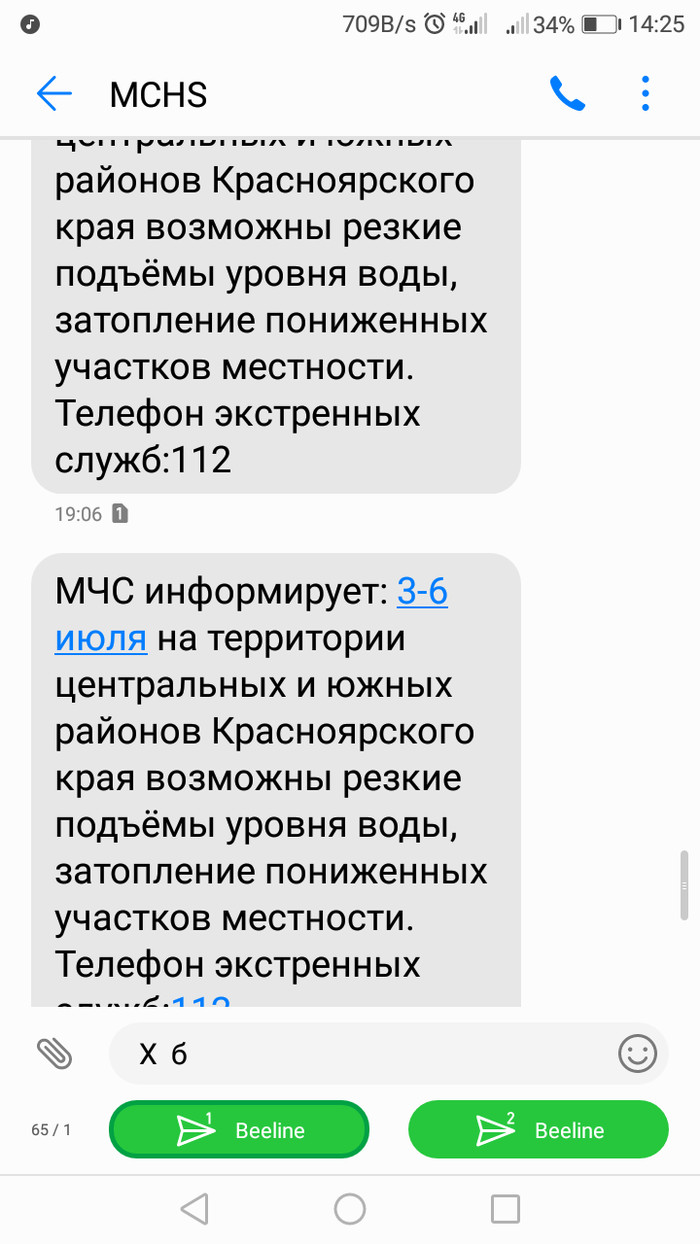Focus the message text field
This screenshot has width=700, height=1244.
[x=360, y=1053]
